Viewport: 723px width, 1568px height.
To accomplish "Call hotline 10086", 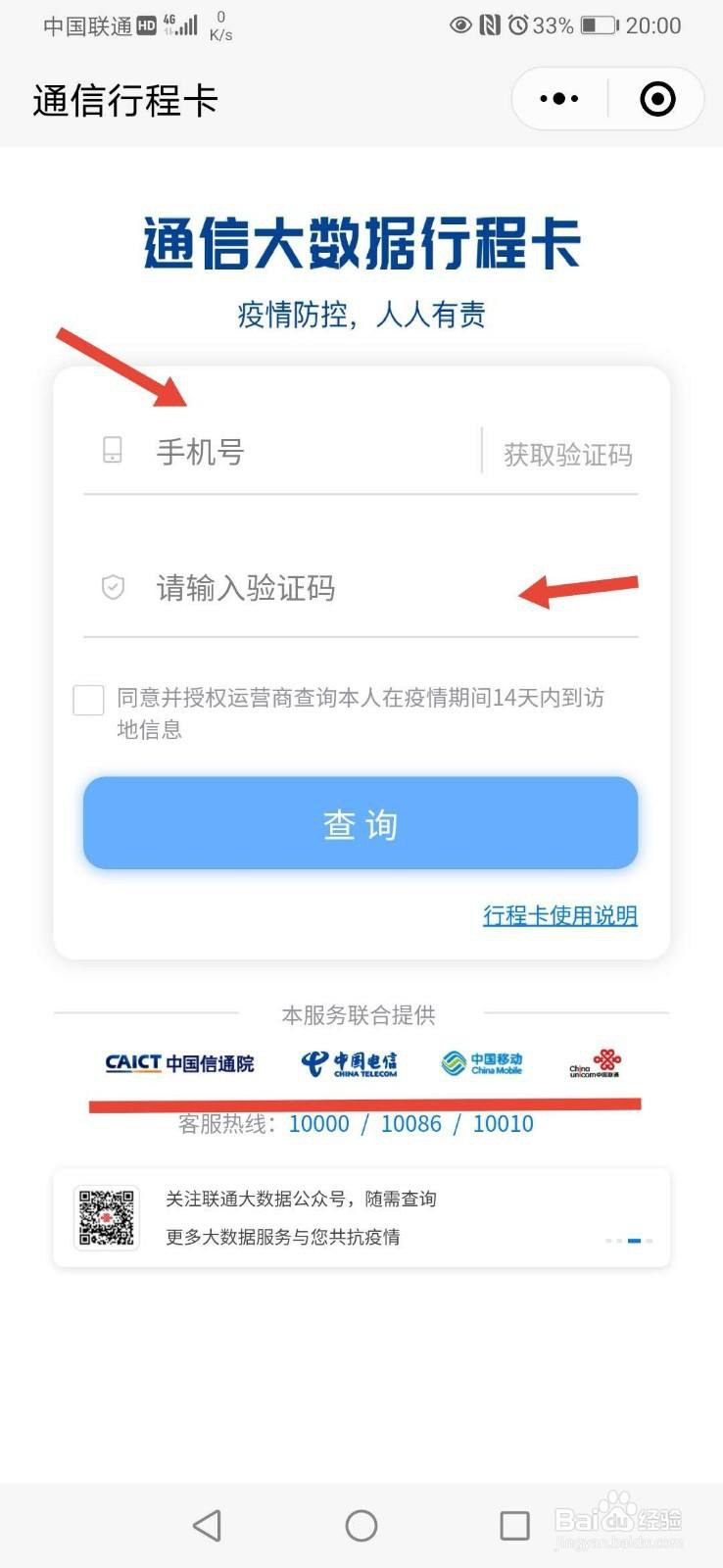I will click(410, 1124).
